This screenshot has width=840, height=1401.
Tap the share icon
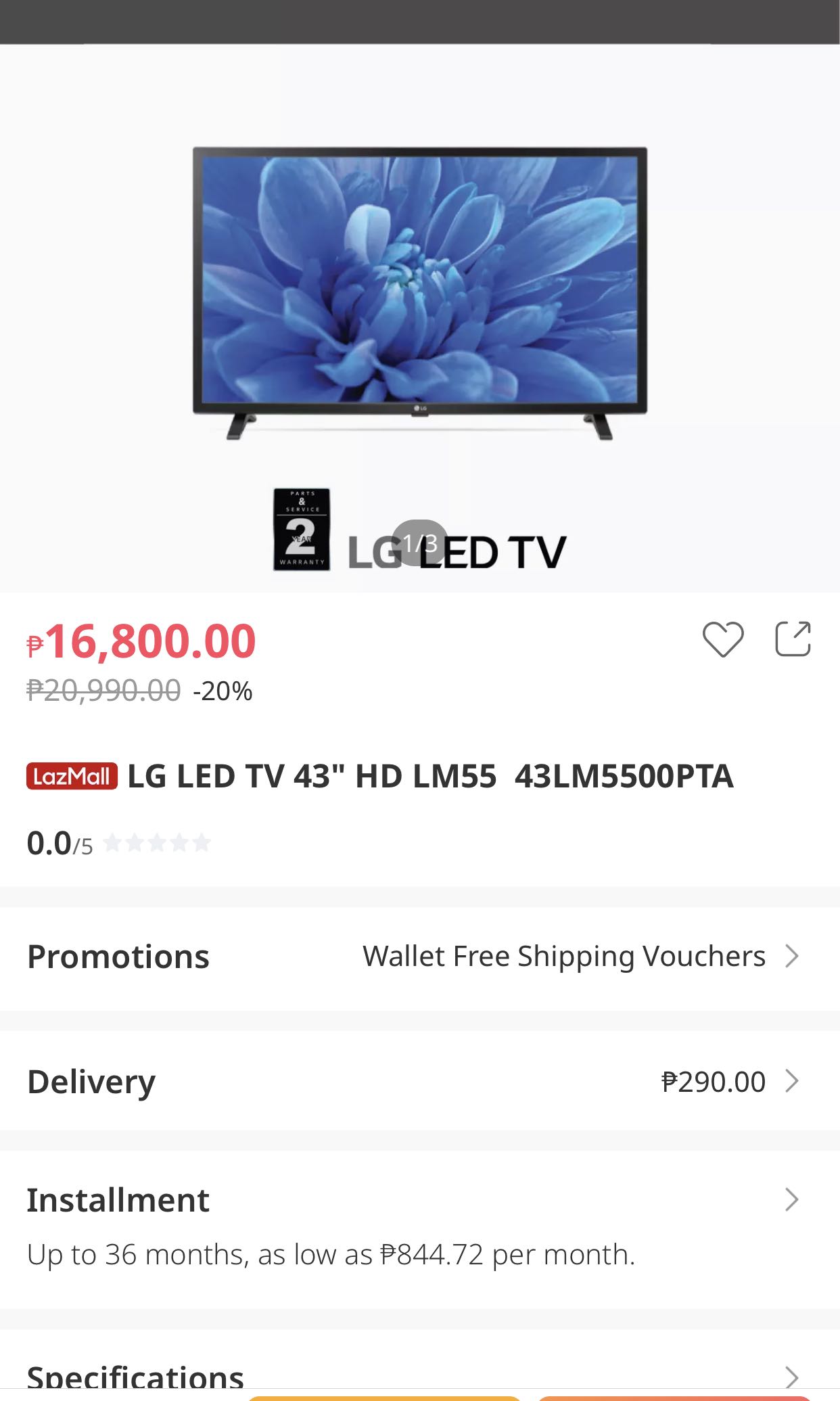coord(795,638)
